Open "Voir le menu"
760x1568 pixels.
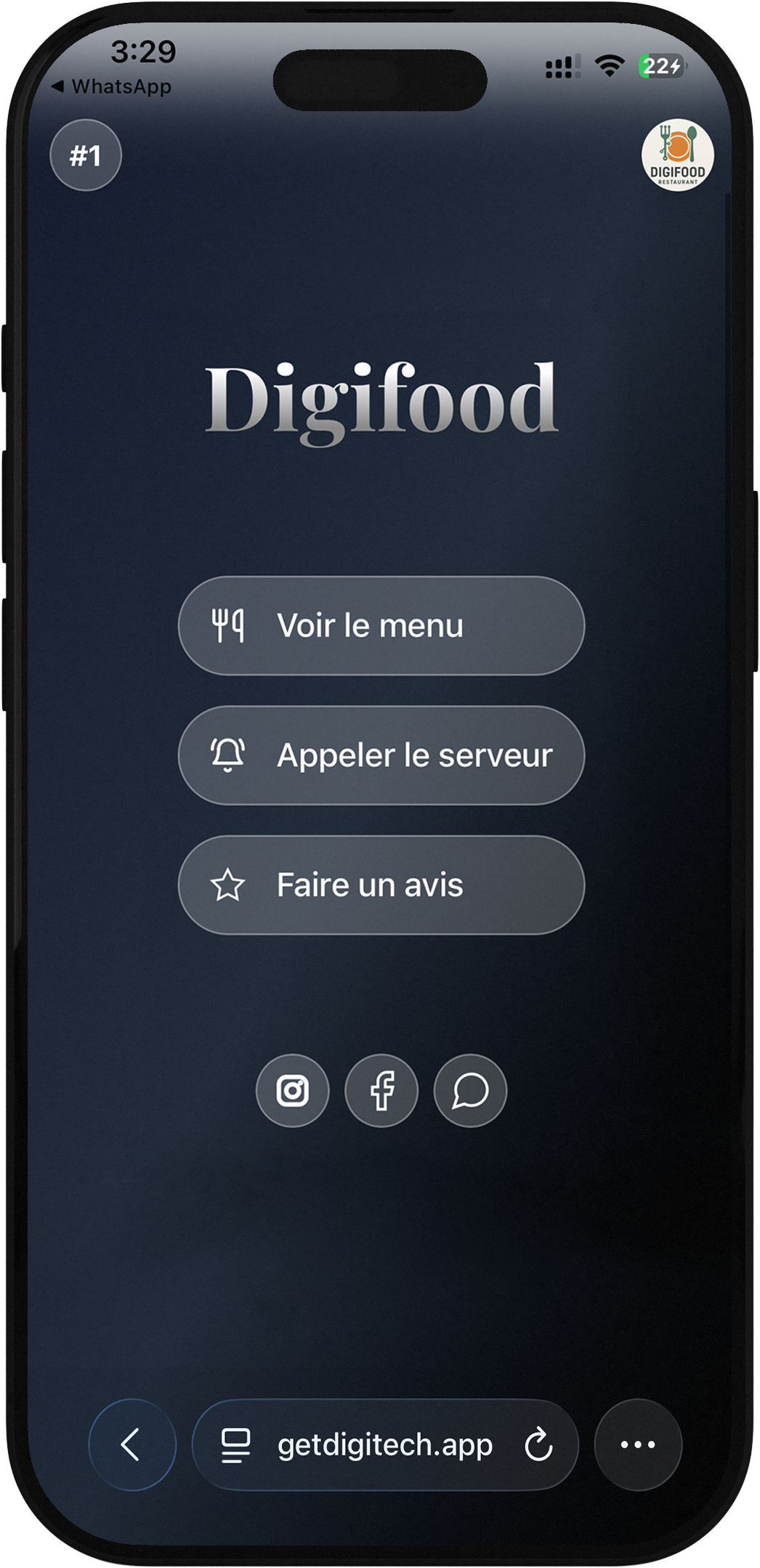click(x=381, y=625)
